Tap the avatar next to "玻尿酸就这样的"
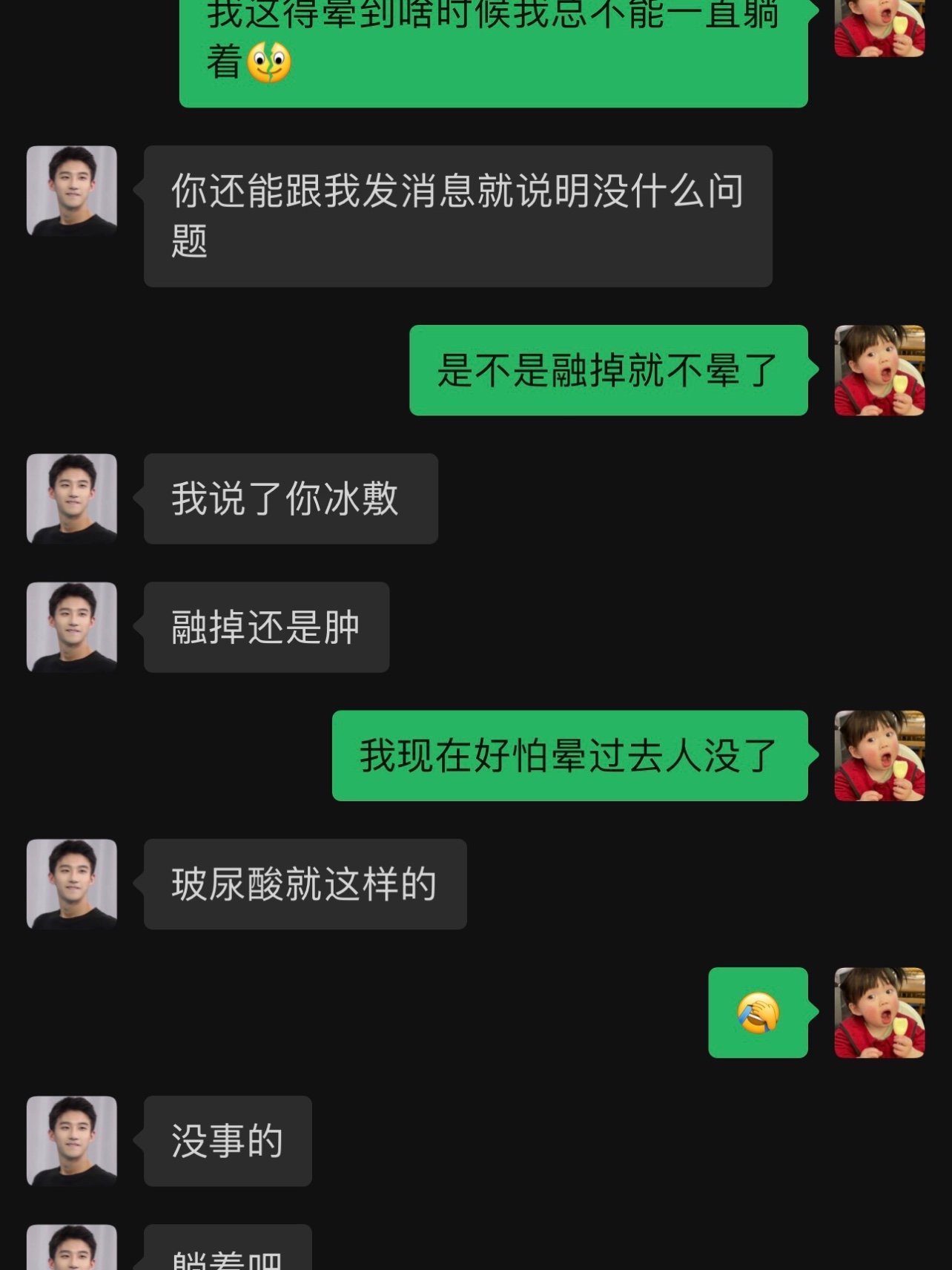This screenshot has height=1270, width=952. pos(72,884)
